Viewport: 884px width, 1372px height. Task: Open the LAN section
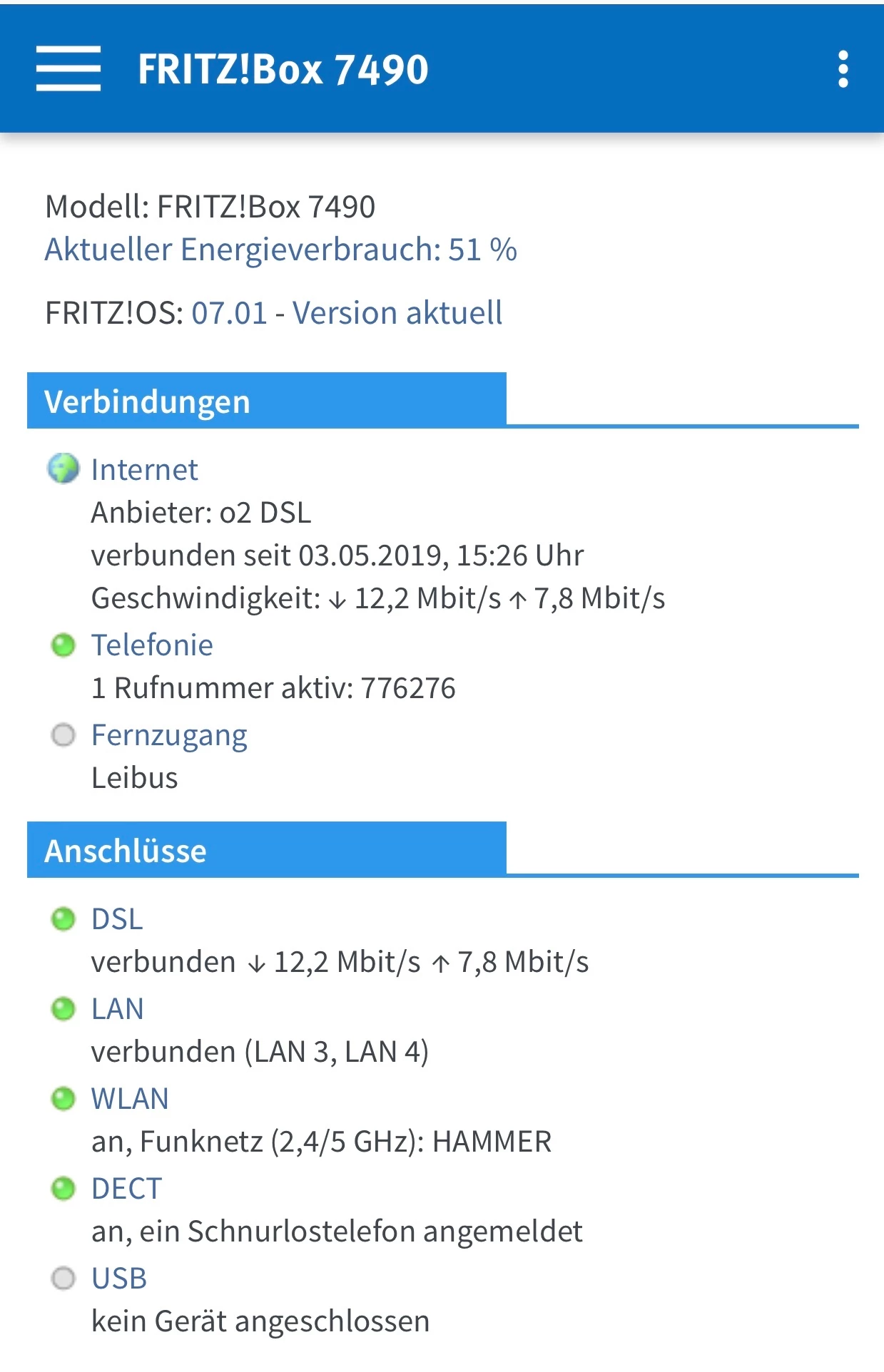118,1009
